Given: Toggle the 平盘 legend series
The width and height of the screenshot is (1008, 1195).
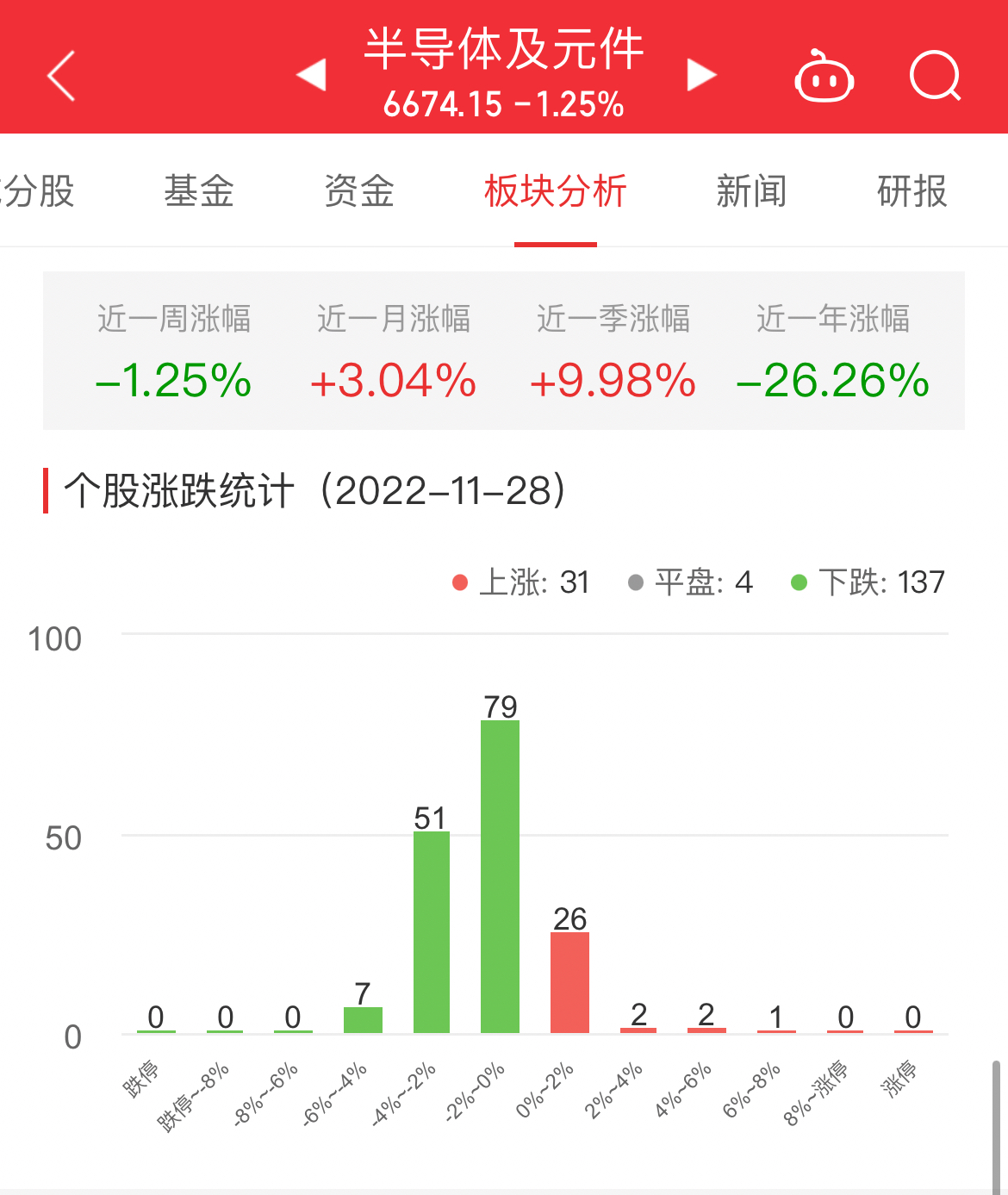Looking at the screenshot, I should click(691, 583).
